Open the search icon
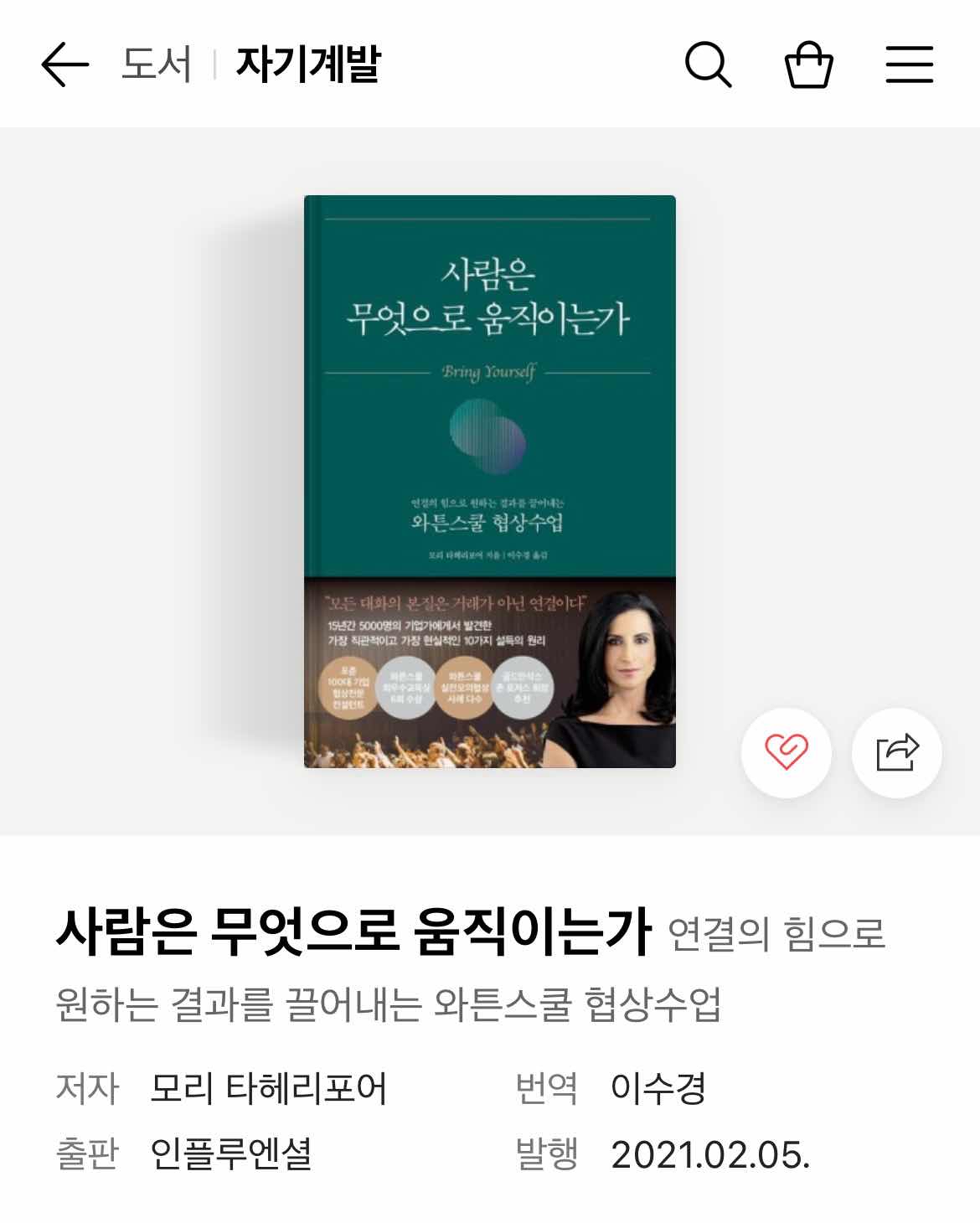The height and width of the screenshot is (1223, 980). [x=708, y=65]
